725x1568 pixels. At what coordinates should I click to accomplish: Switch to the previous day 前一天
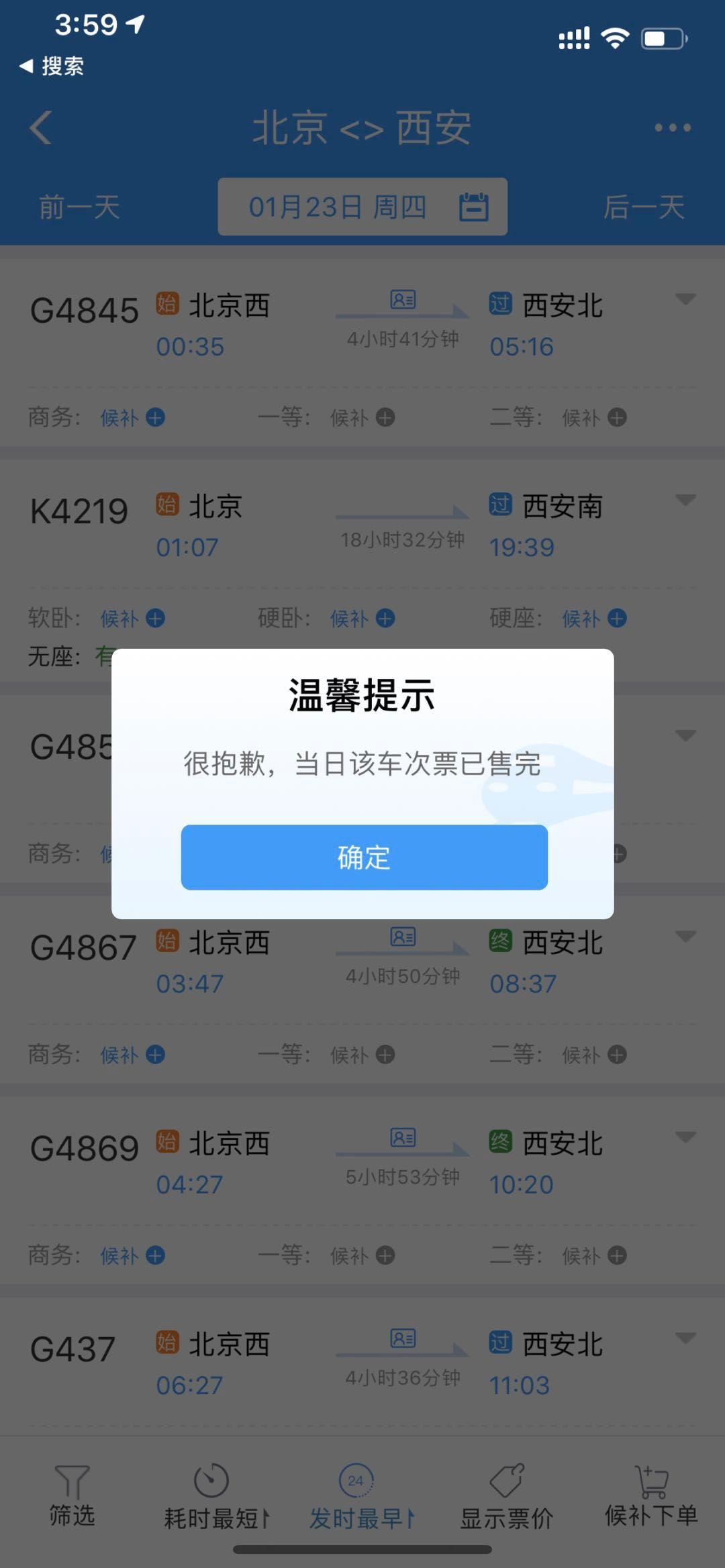[79, 207]
